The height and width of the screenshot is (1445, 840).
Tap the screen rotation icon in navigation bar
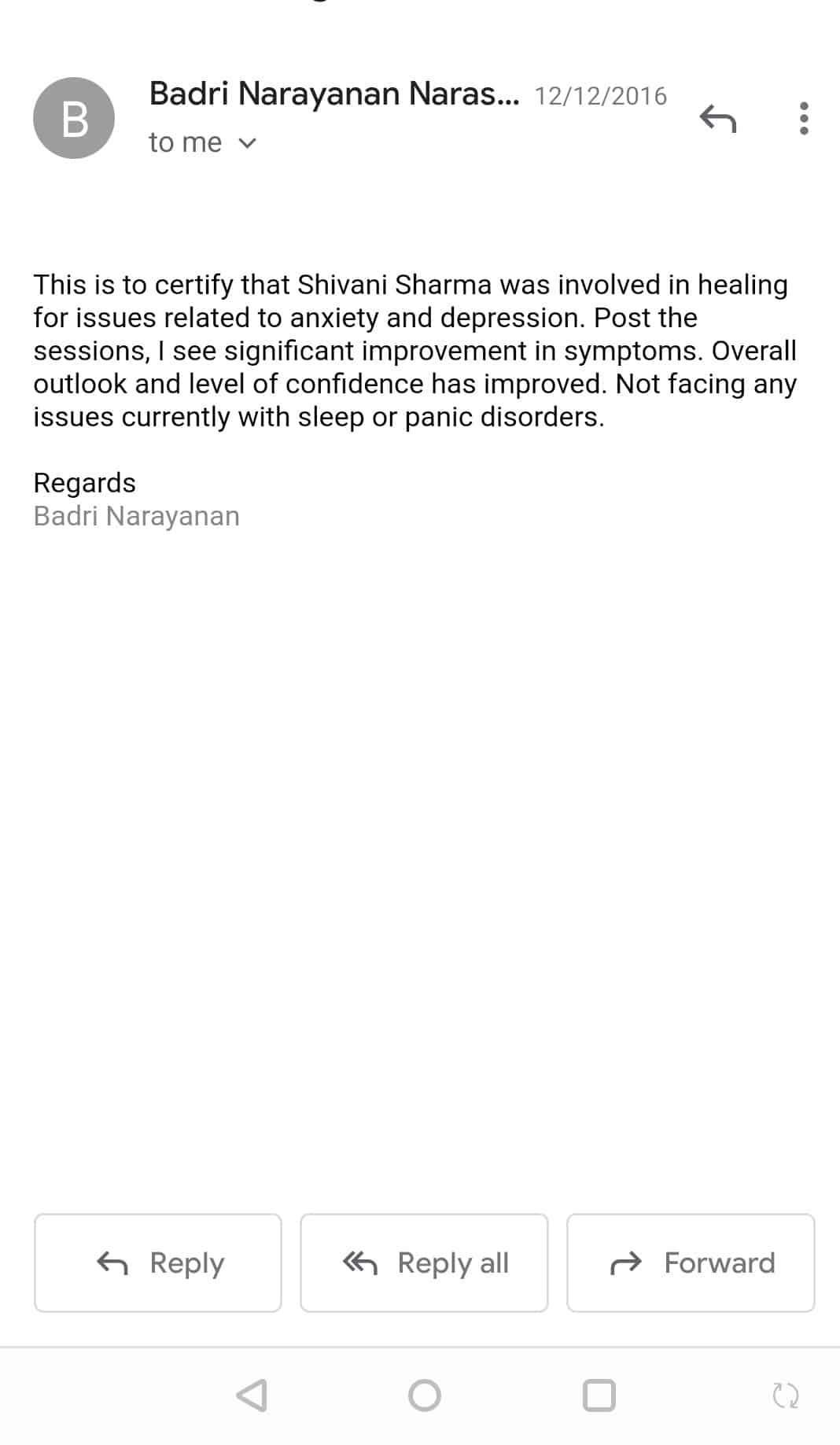pyautogui.click(x=785, y=1395)
